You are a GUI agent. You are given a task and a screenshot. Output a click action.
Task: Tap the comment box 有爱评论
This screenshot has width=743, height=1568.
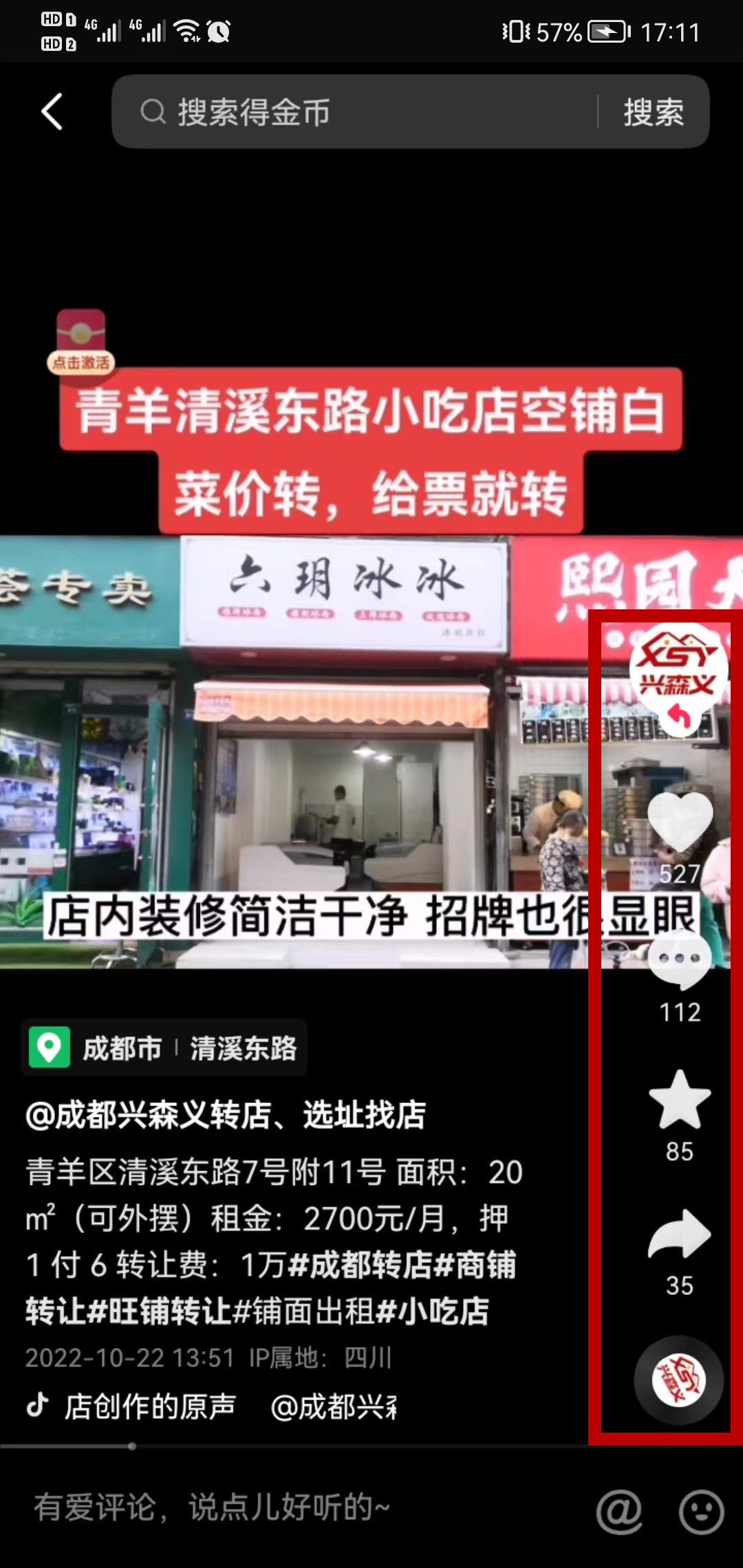tap(275, 1507)
